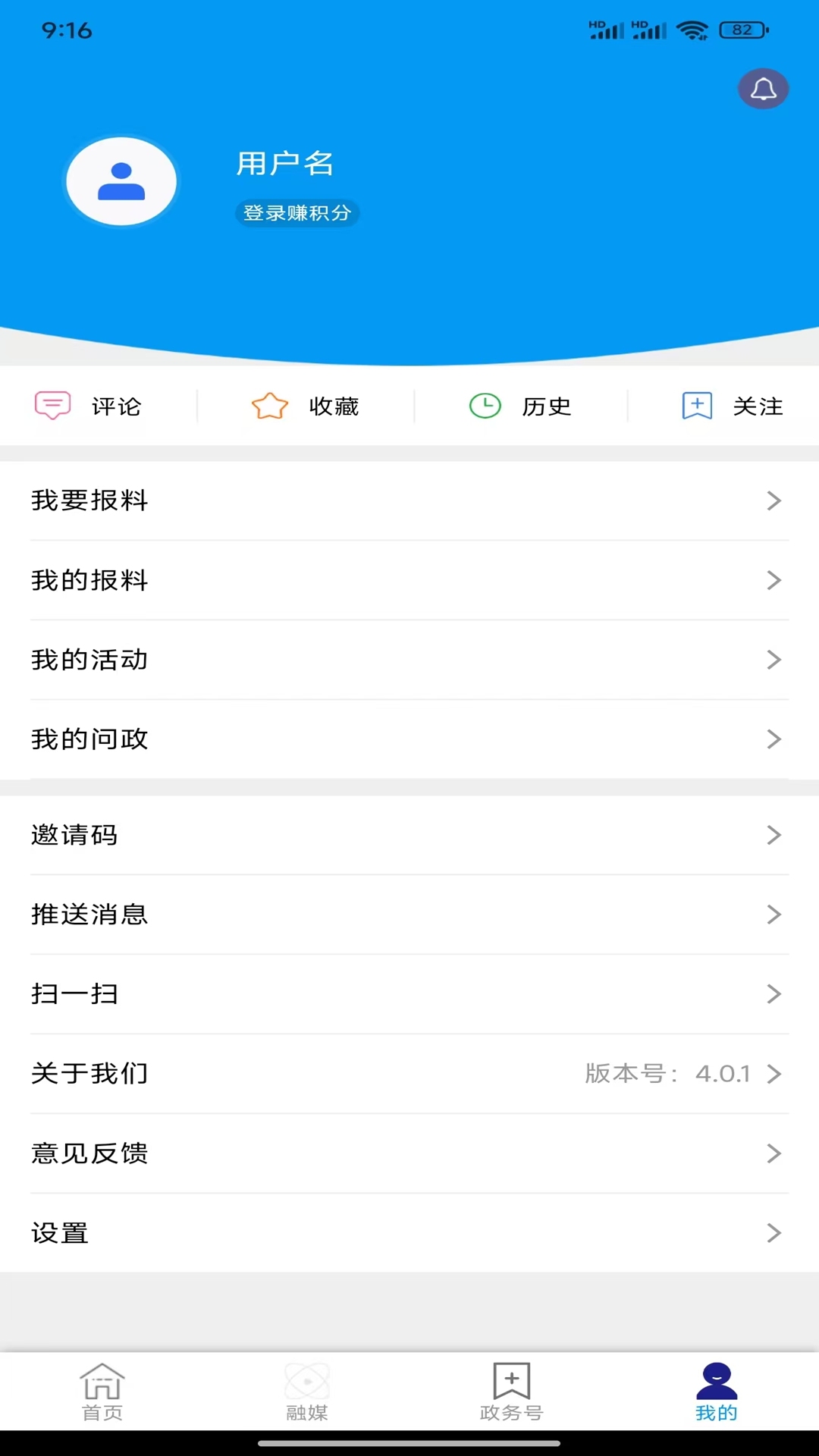The image size is (819, 1456).
Task: Open the 历史 history clock icon
Action: (x=485, y=406)
